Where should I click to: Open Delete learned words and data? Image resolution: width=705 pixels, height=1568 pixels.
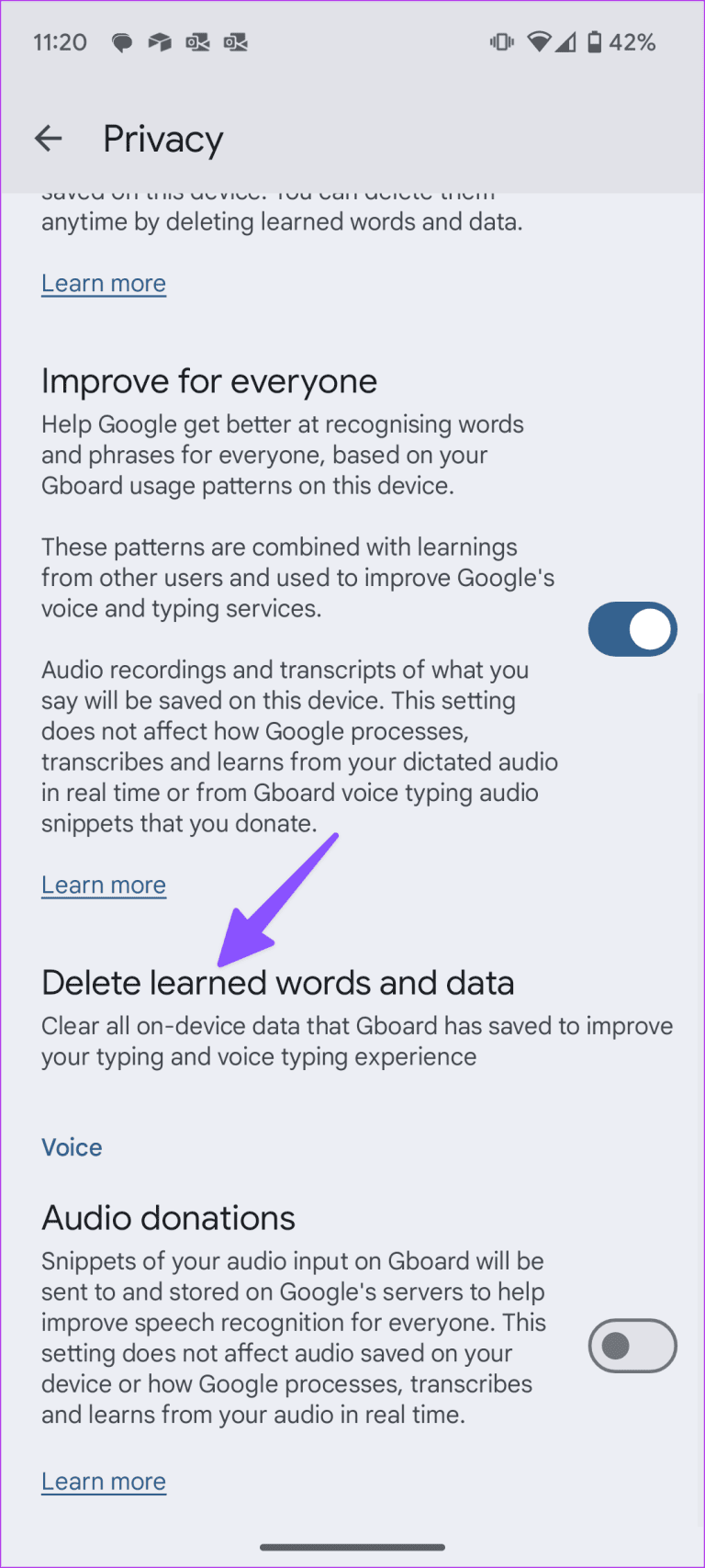coord(277,984)
